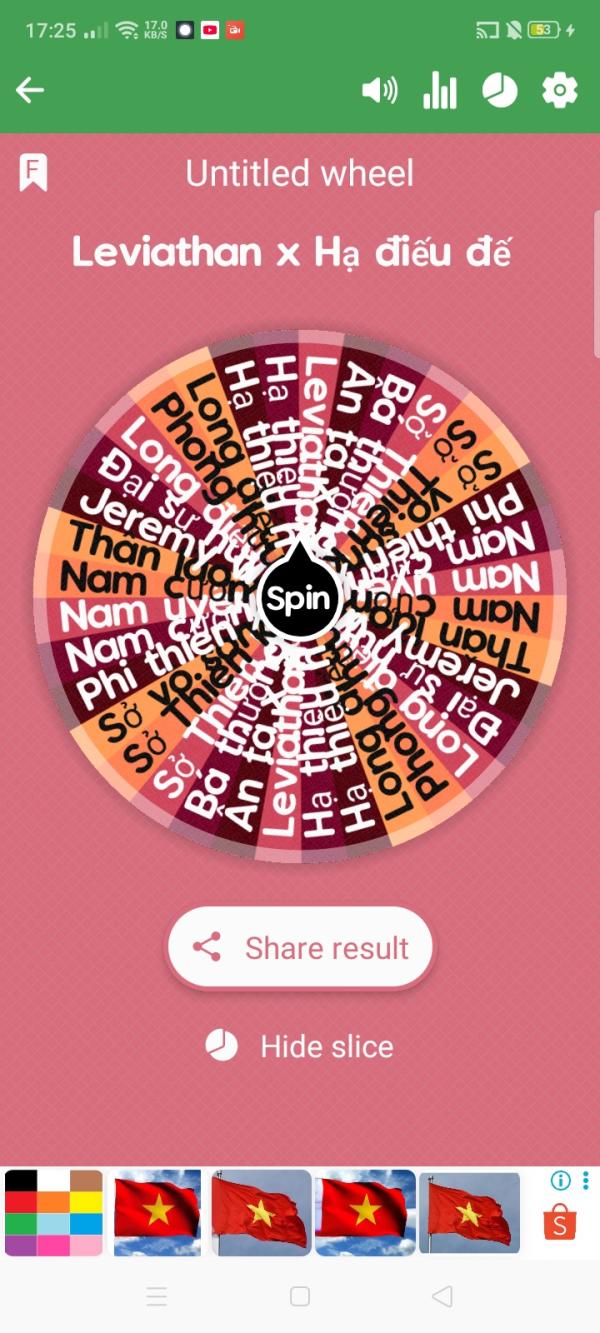Select Hide slice option
This screenshot has height=1333, width=600.
tap(300, 1047)
